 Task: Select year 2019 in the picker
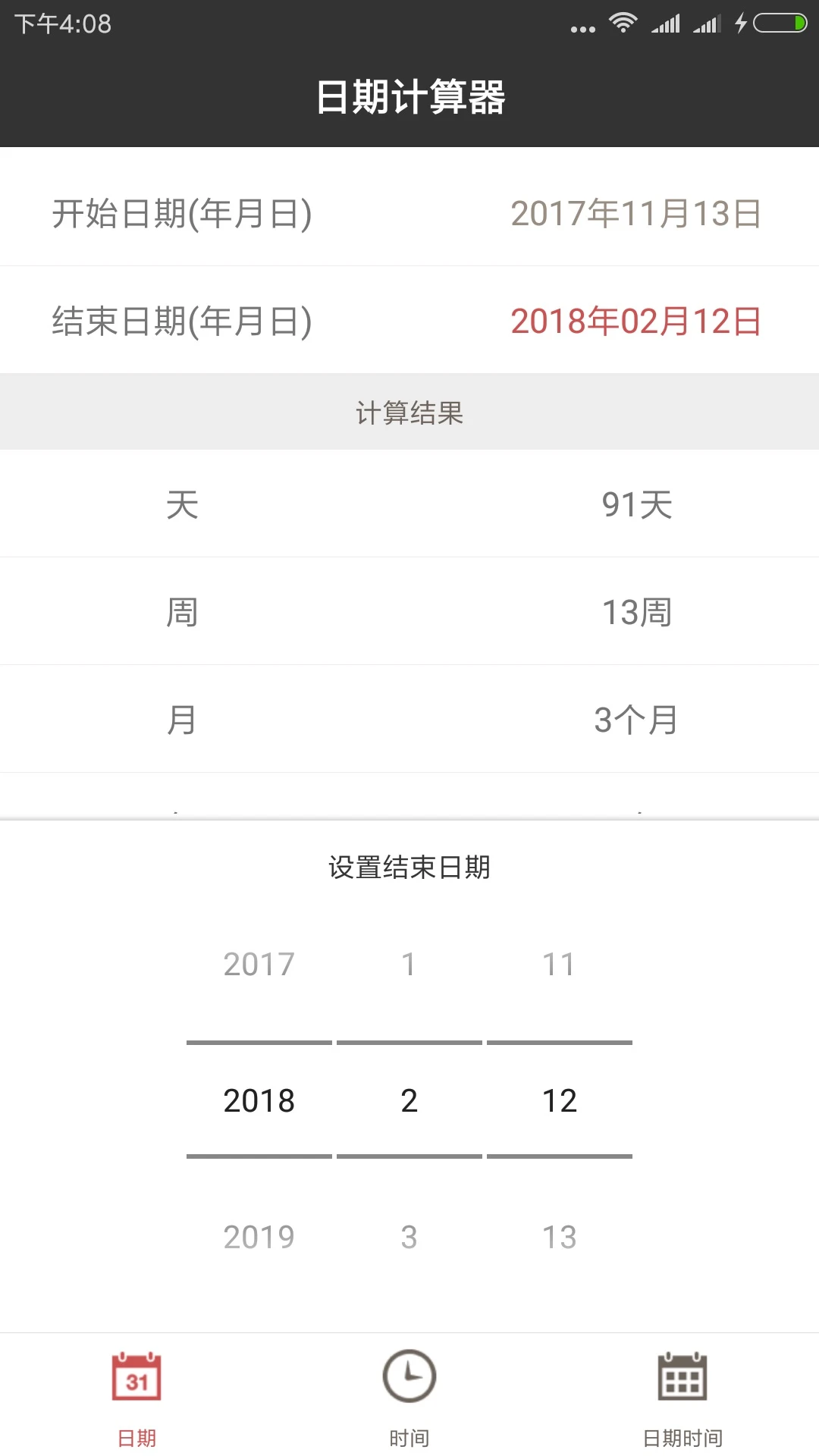(x=258, y=1236)
